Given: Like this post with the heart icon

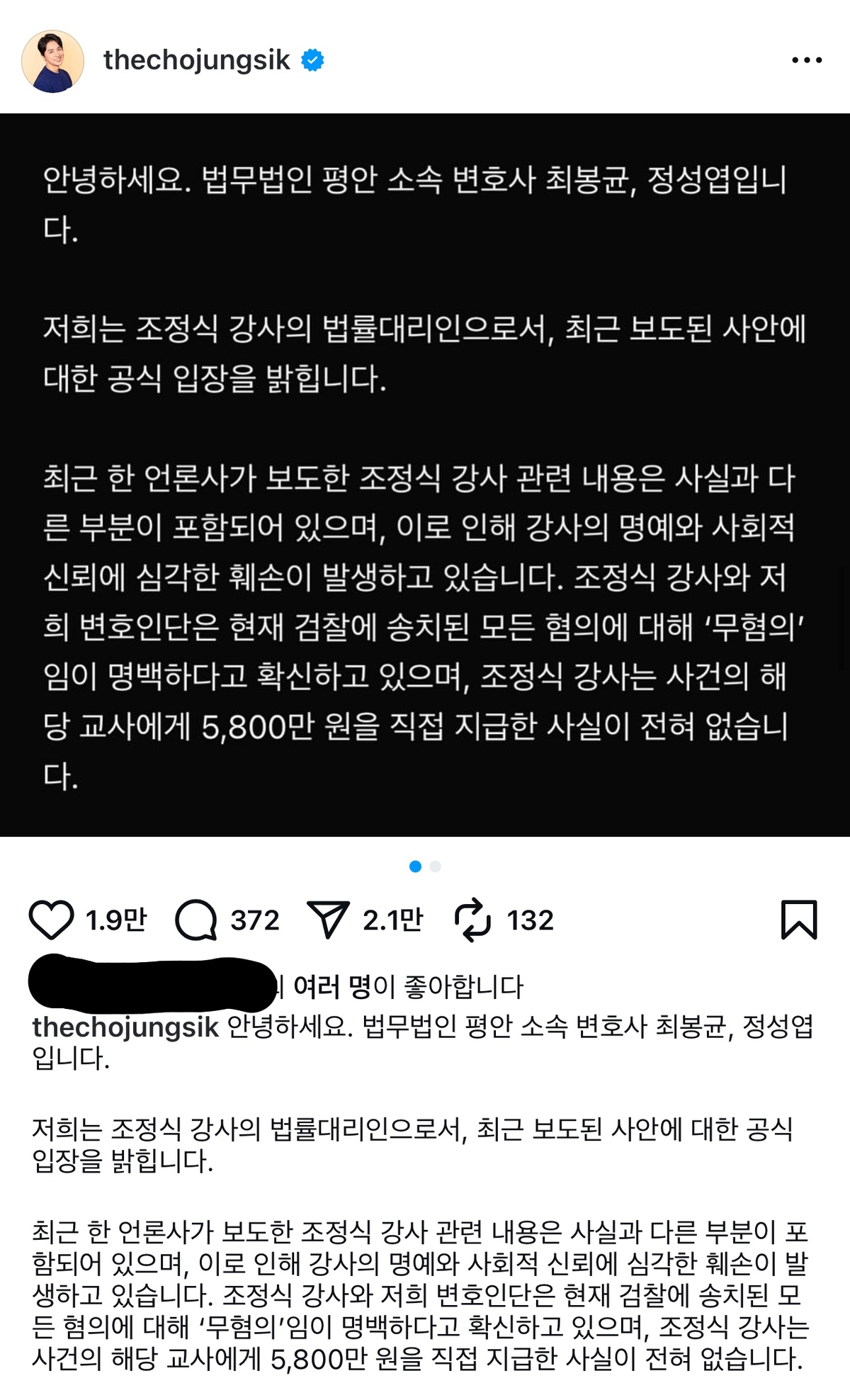Looking at the screenshot, I should click(x=52, y=920).
